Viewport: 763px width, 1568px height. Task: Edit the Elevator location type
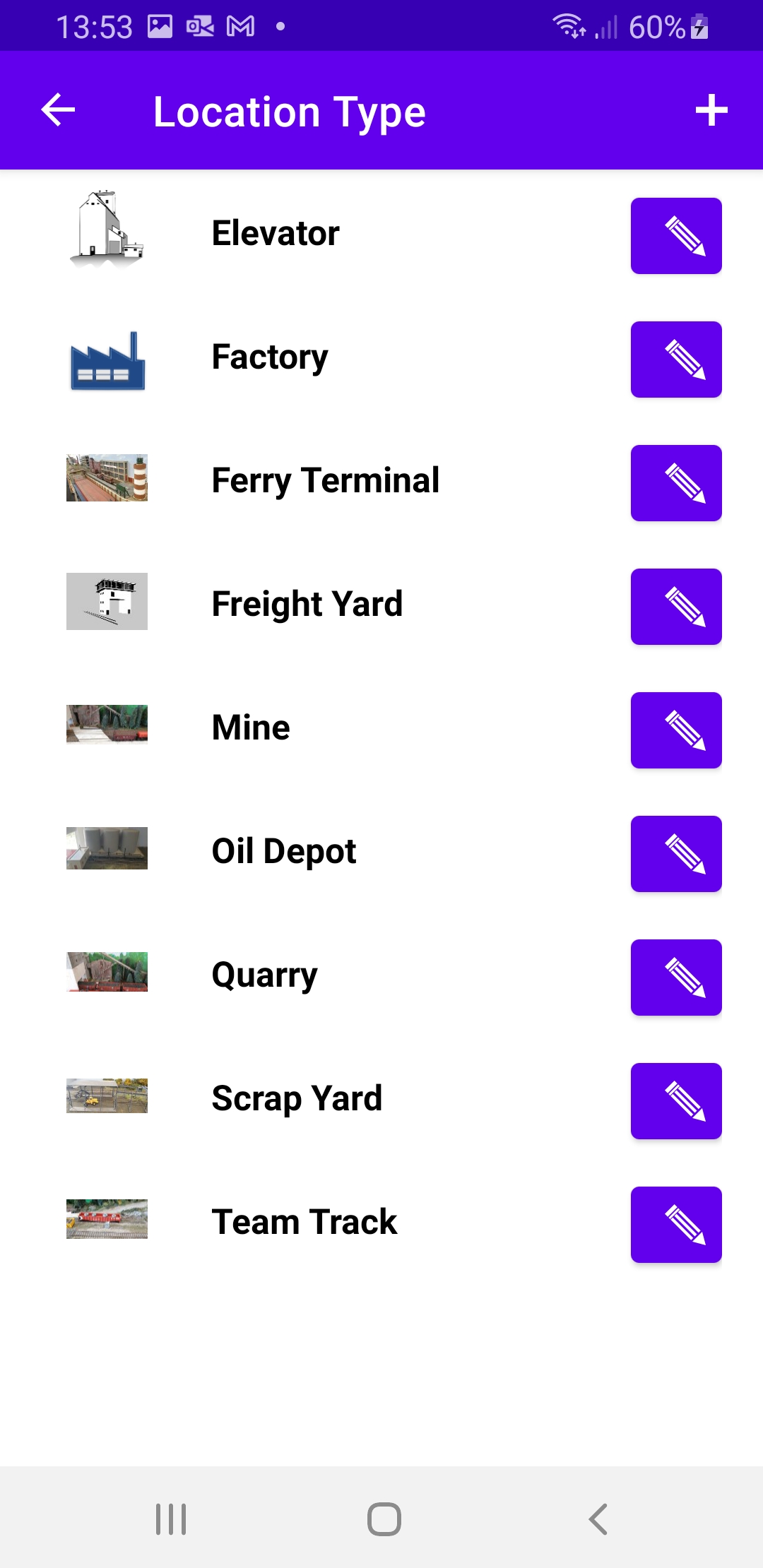point(675,236)
